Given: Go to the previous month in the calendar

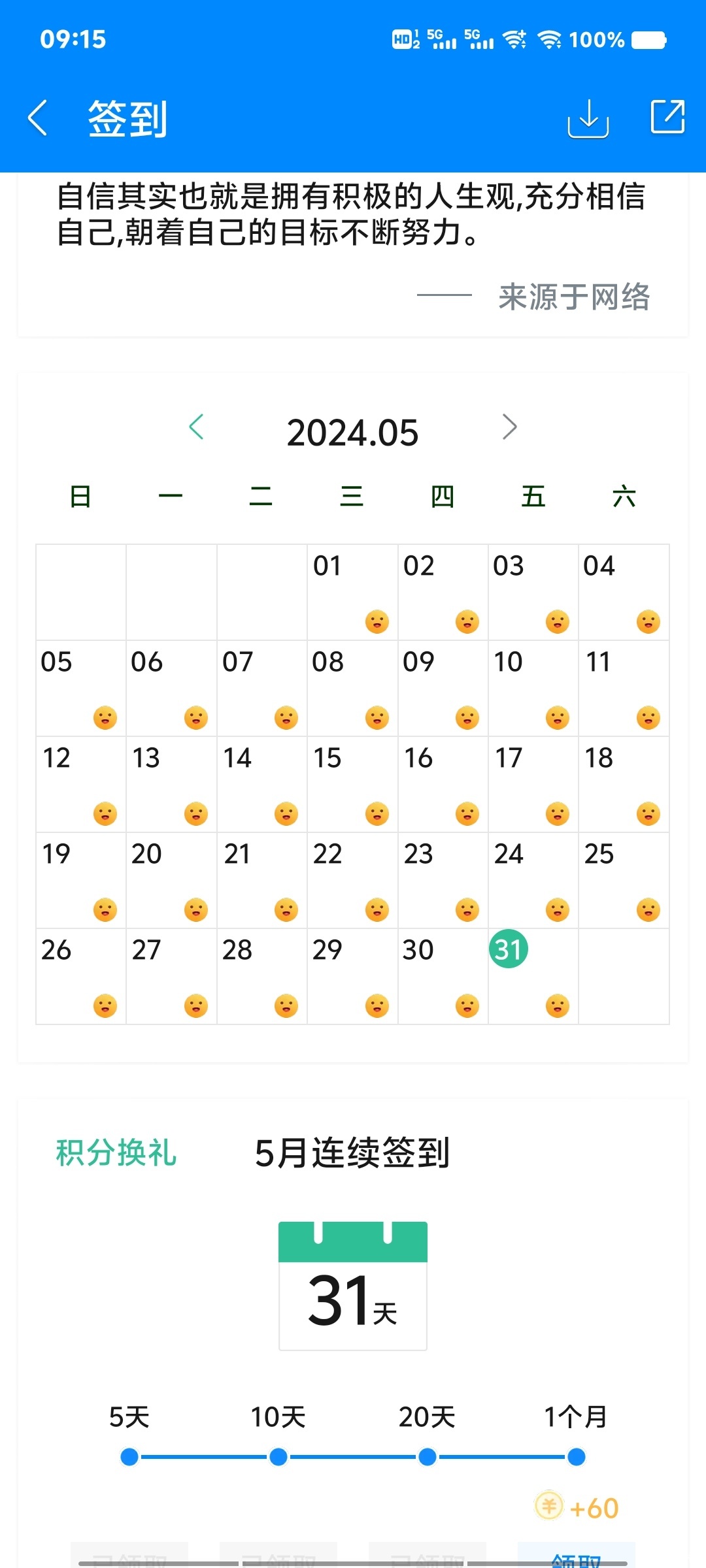Looking at the screenshot, I should pyautogui.click(x=196, y=427).
